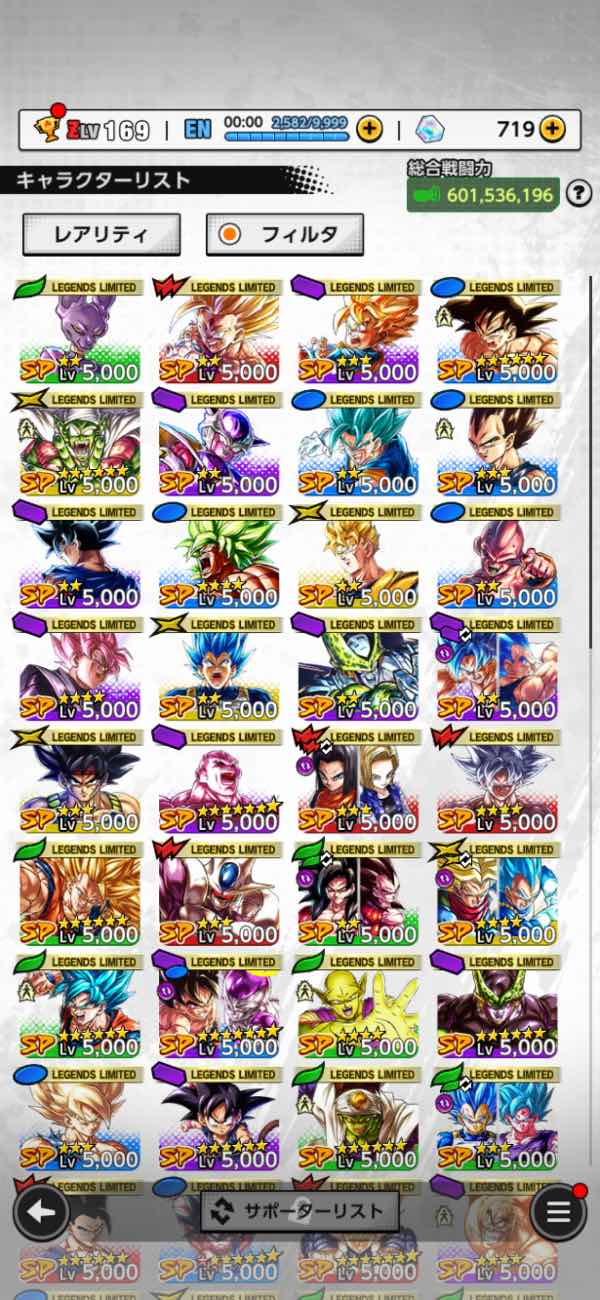Go back with the arrow button
This screenshot has width=600, height=1300.
click(x=41, y=1212)
